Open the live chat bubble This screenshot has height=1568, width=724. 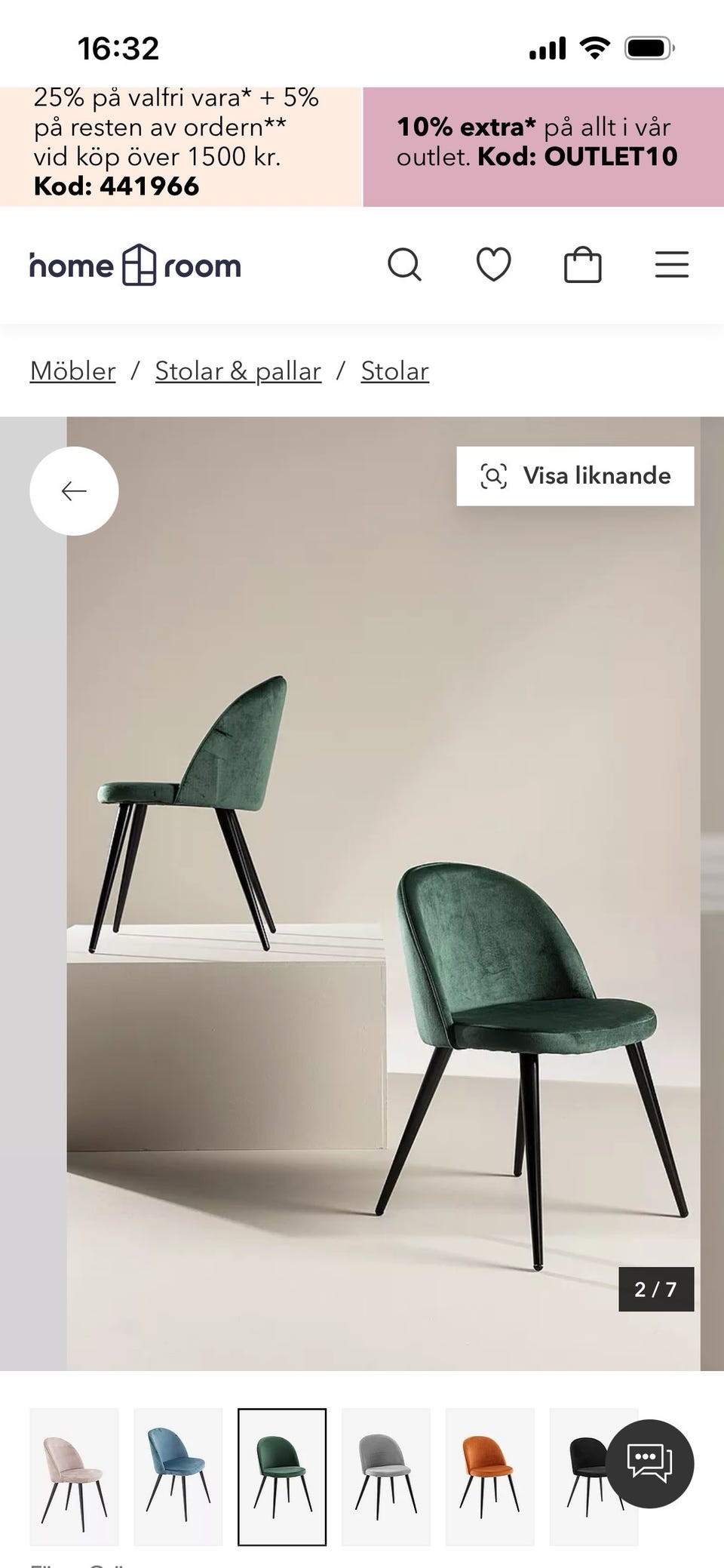click(x=649, y=1464)
